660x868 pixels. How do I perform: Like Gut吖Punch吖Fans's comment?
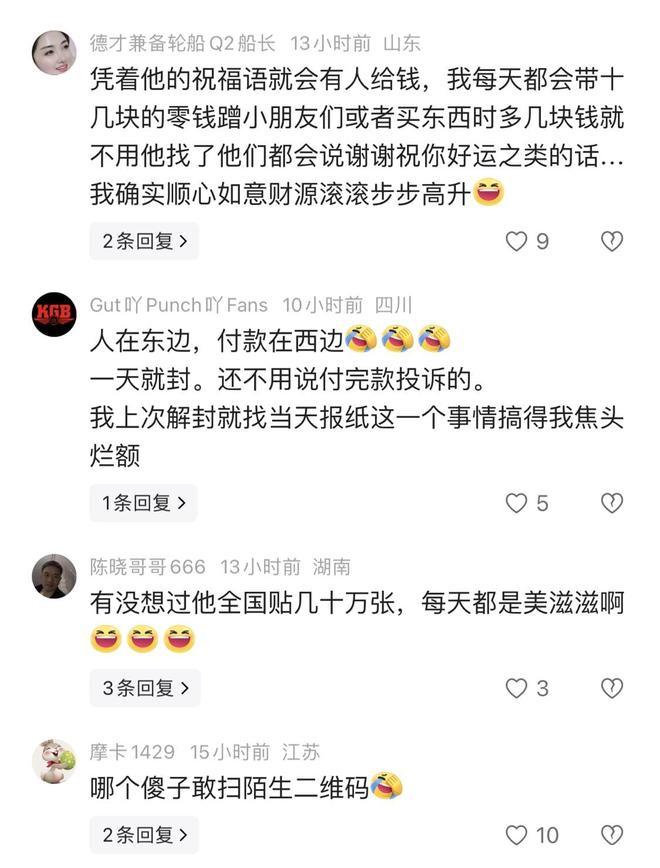click(x=516, y=503)
